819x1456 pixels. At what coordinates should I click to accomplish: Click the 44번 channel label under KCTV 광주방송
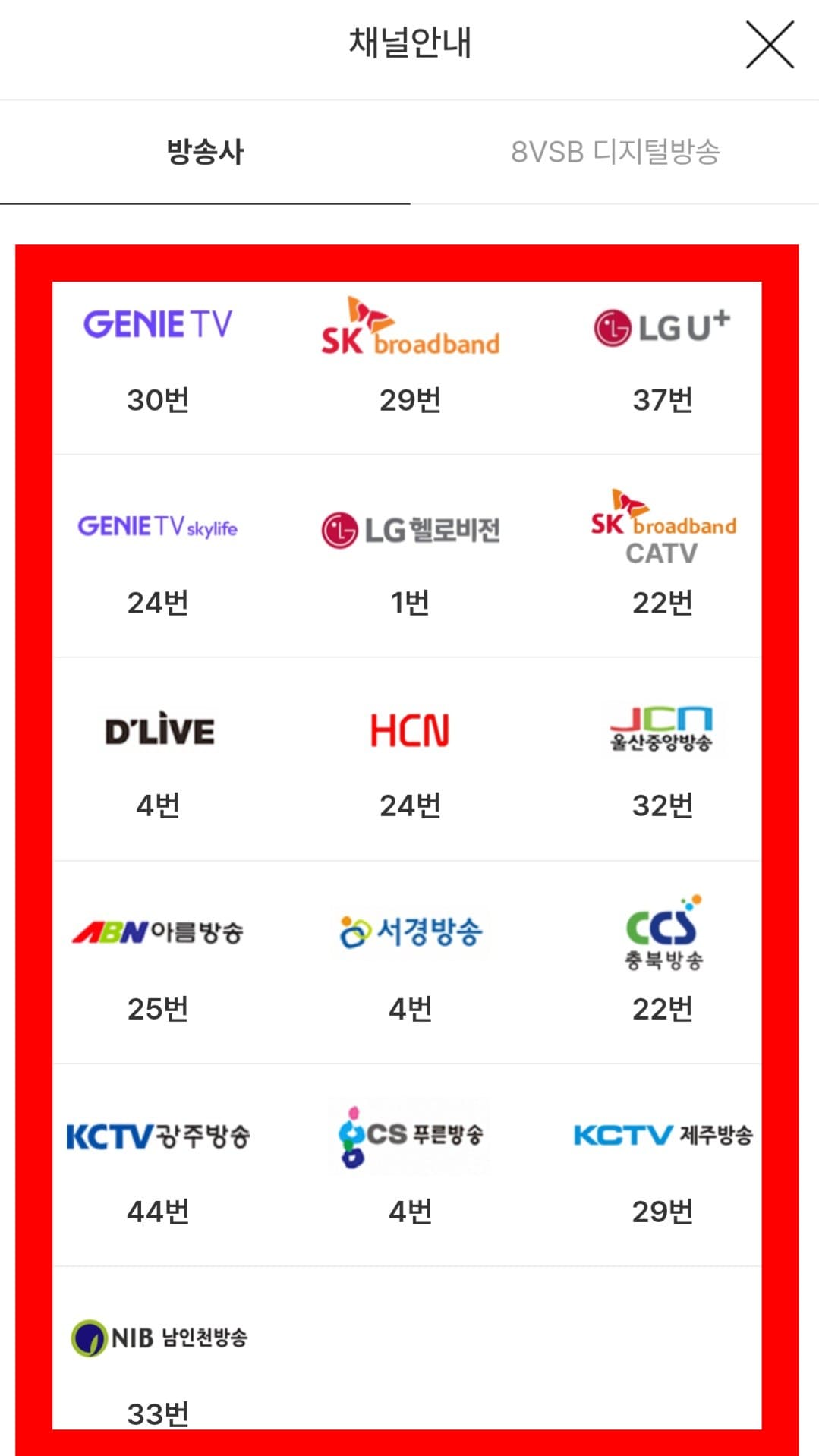point(159,1208)
